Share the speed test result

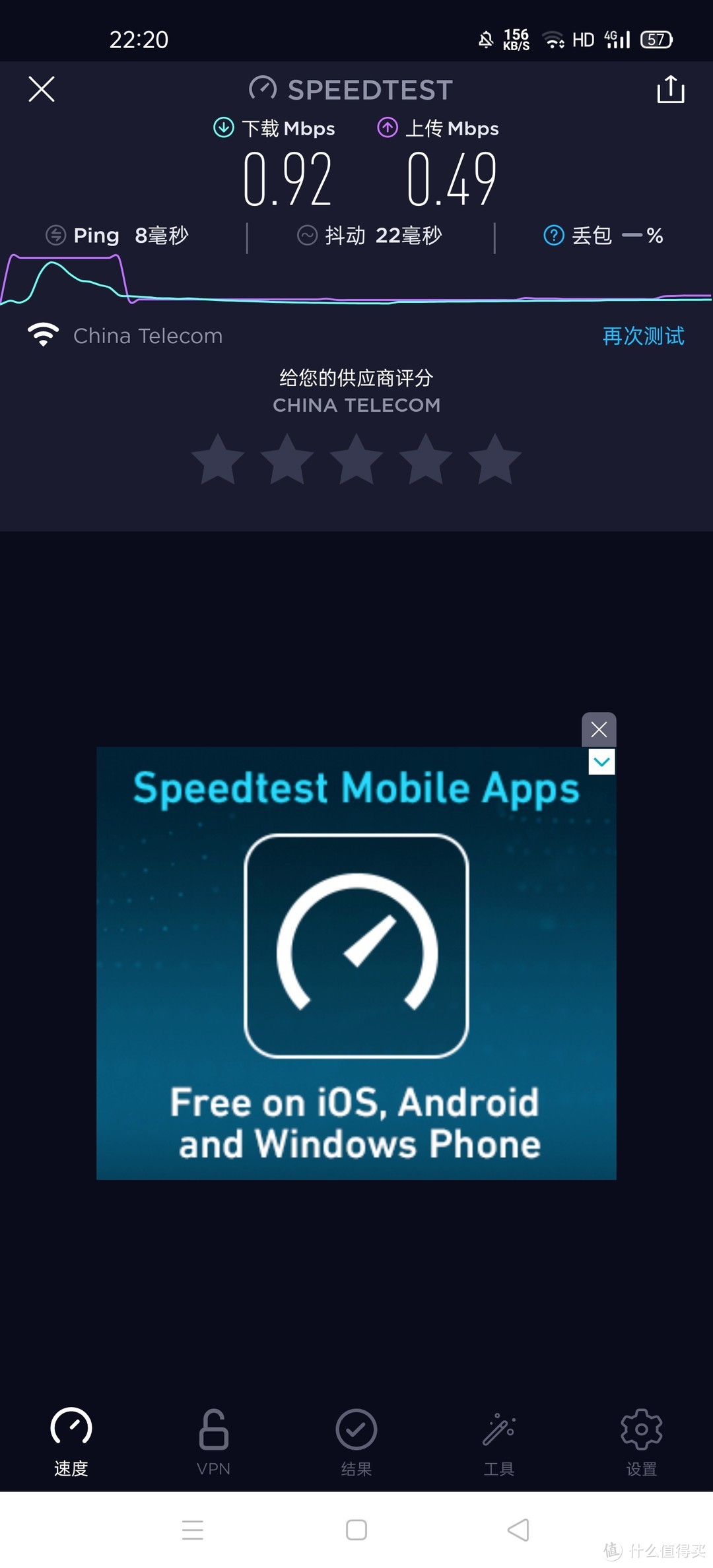pos(670,89)
